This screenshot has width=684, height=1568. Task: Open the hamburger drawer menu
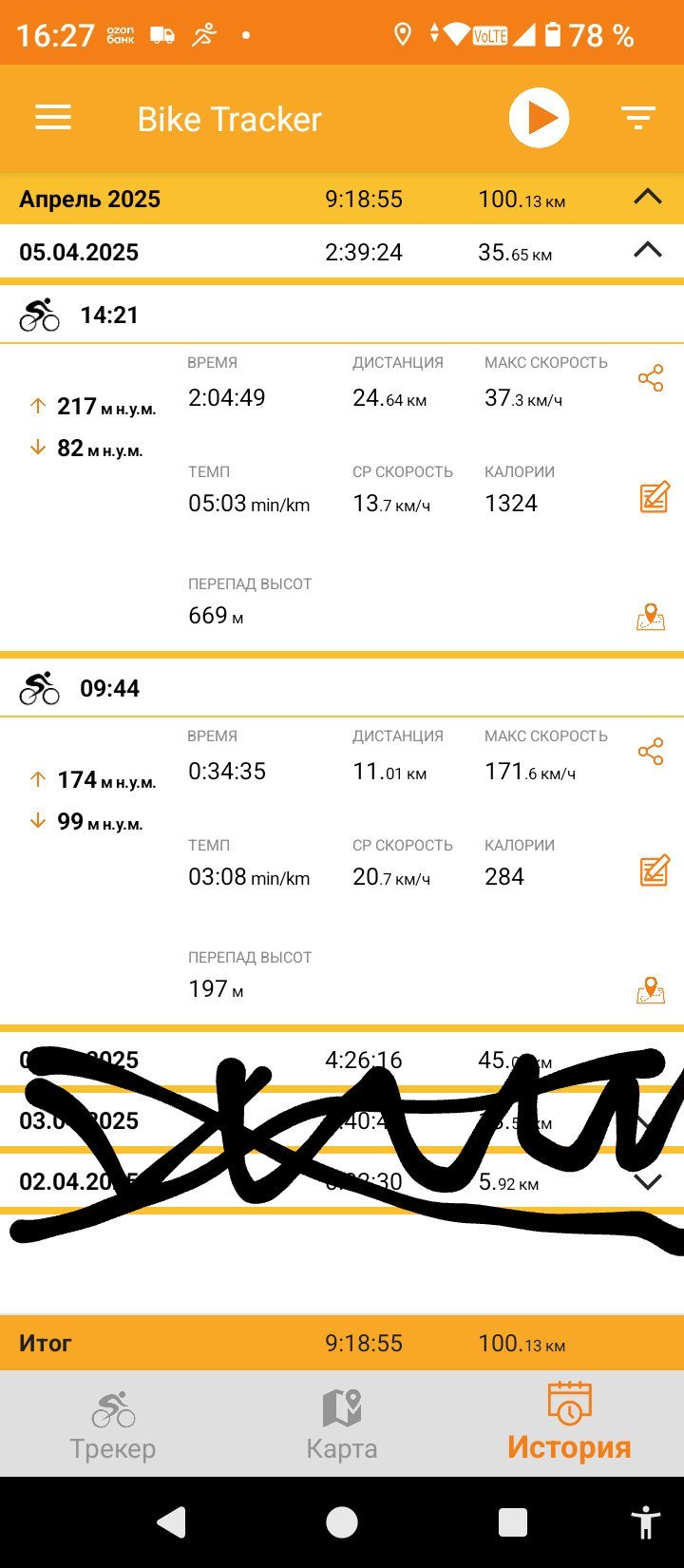53,118
